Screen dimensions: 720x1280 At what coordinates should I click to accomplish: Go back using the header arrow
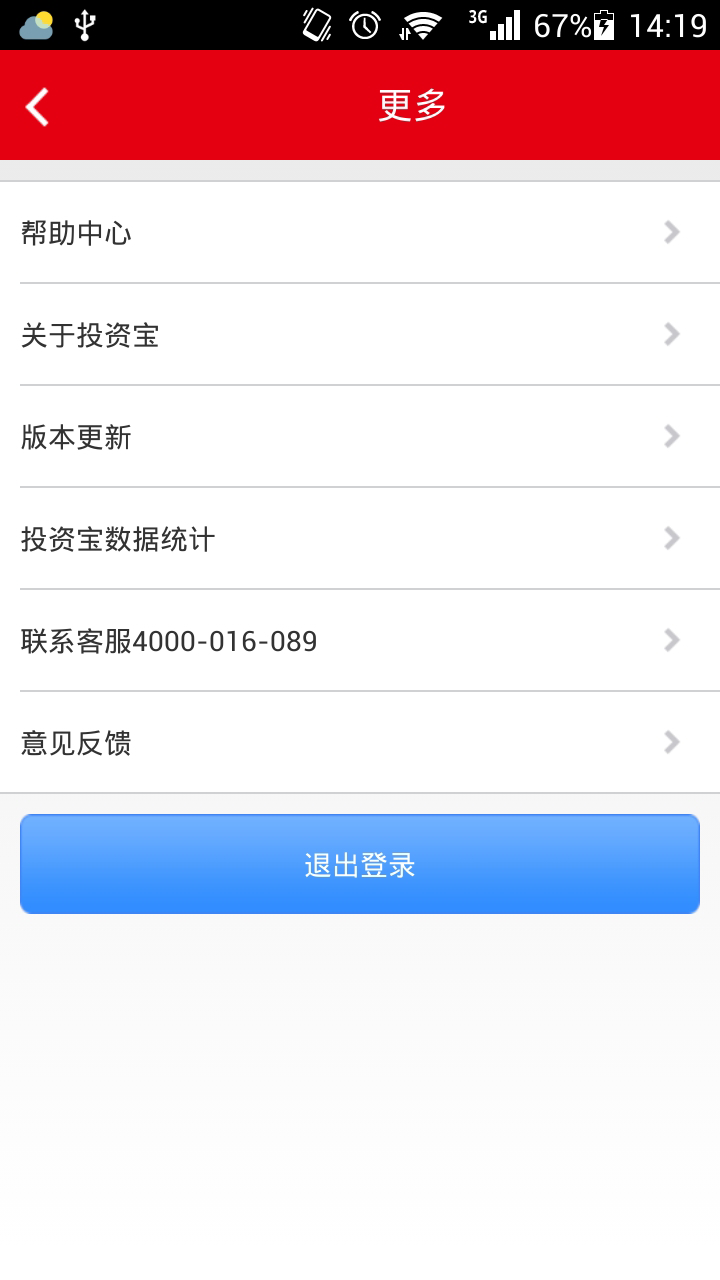[37, 106]
